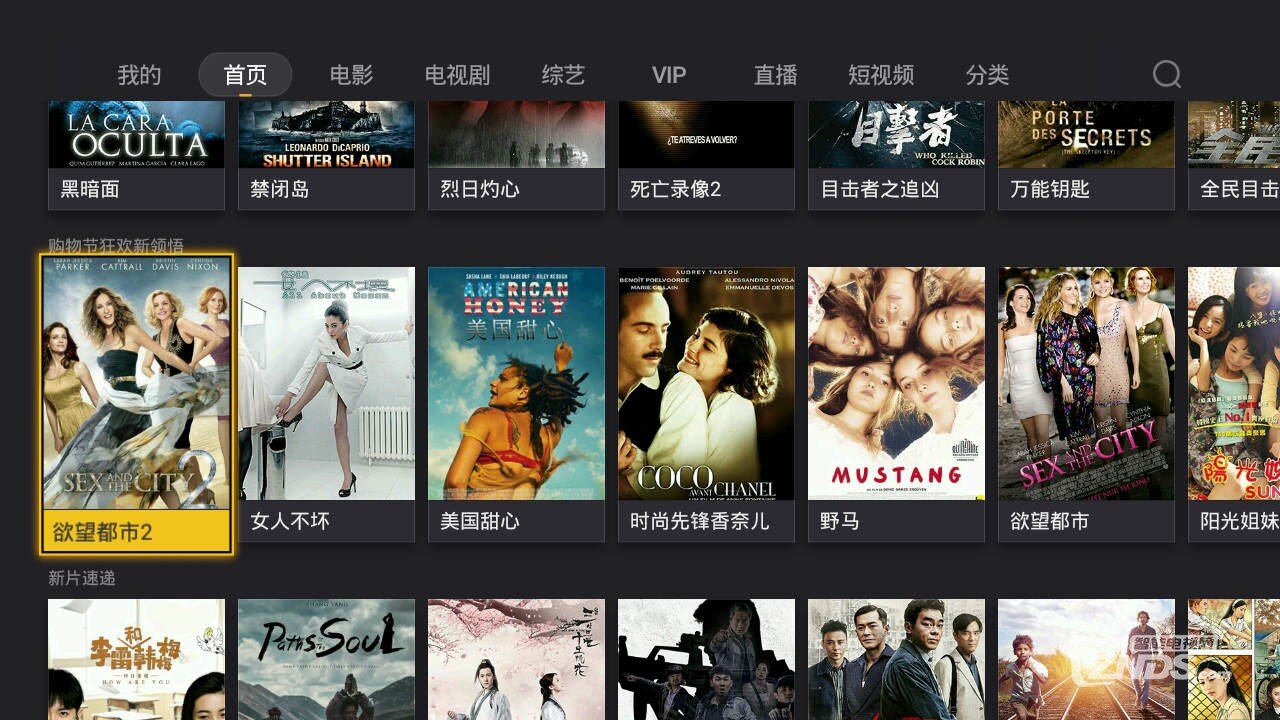Switch to the 直播 tab
1280x720 pixels.
(775, 75)
